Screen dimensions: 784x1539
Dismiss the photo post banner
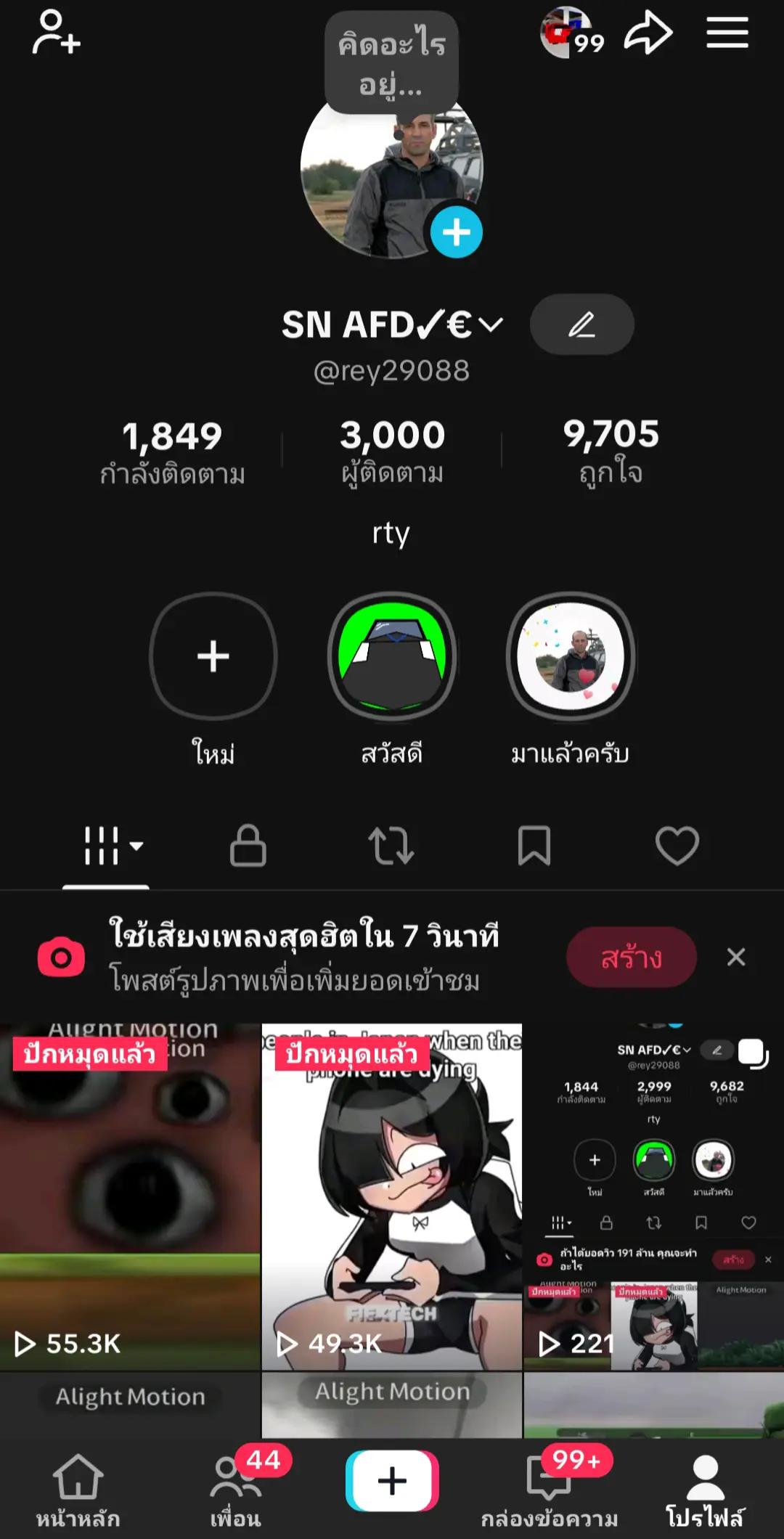736,957
